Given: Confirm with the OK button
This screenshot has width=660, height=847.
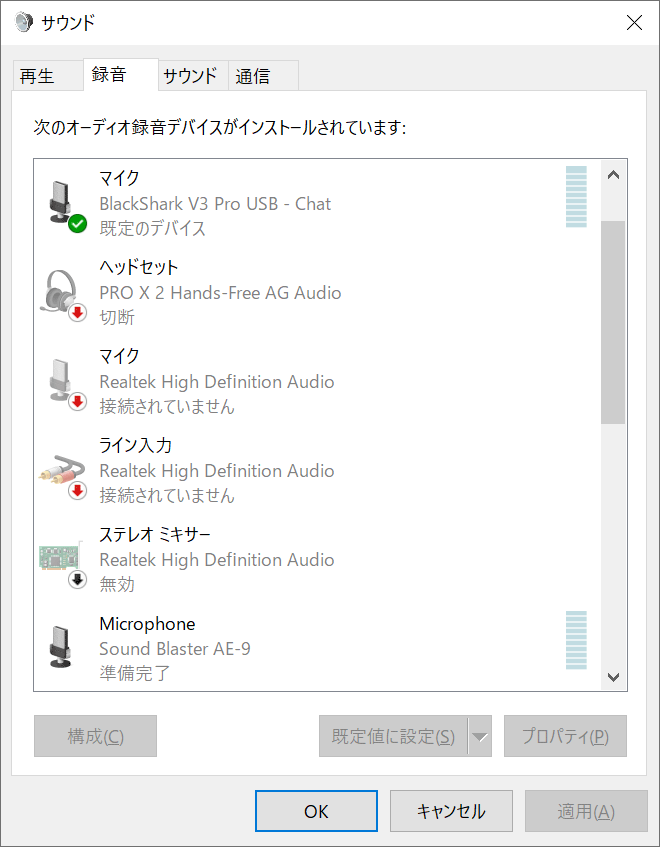Looking at the screenshot, I should point(316,811).
